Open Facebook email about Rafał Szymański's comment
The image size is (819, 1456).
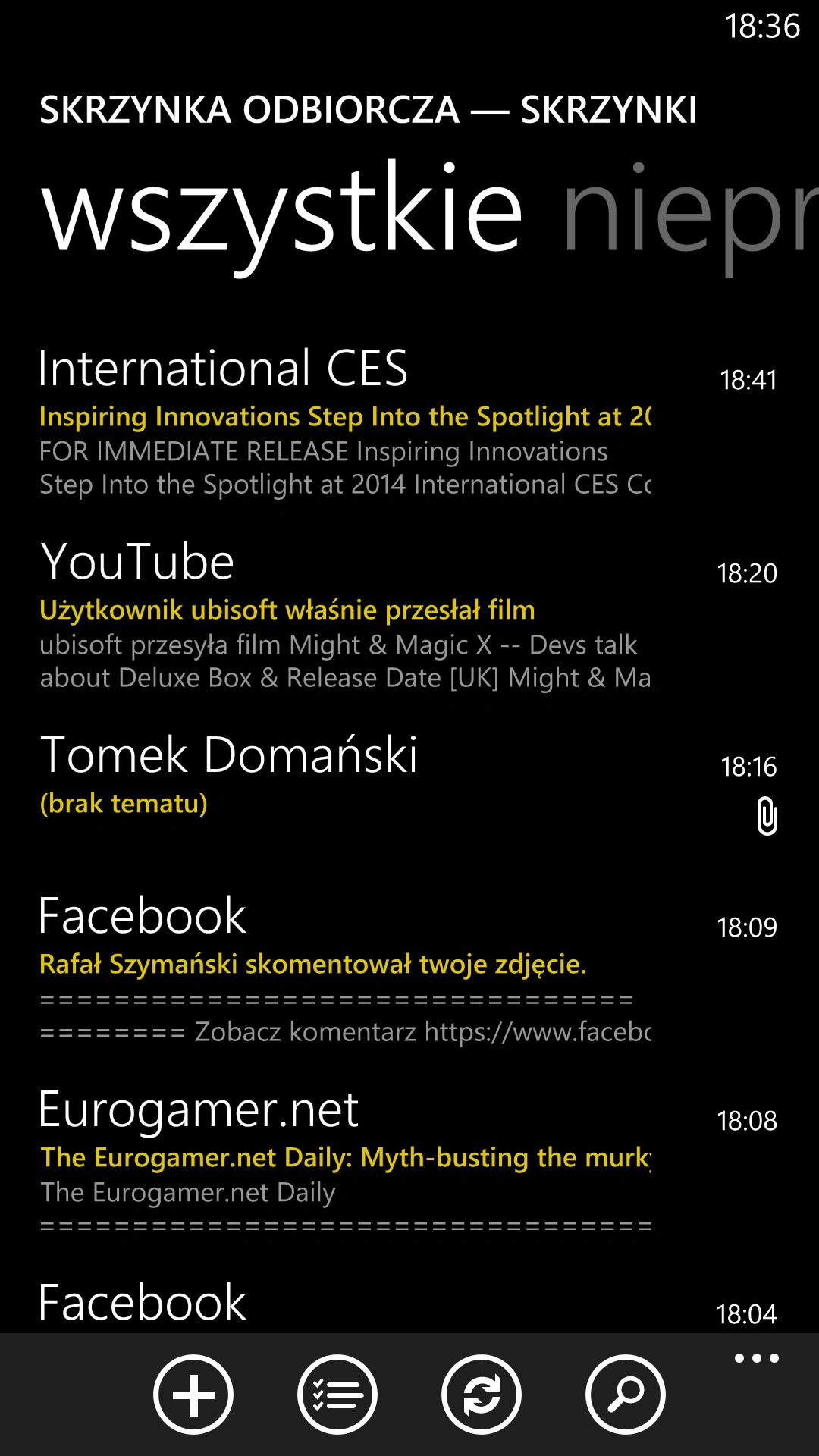345,967
